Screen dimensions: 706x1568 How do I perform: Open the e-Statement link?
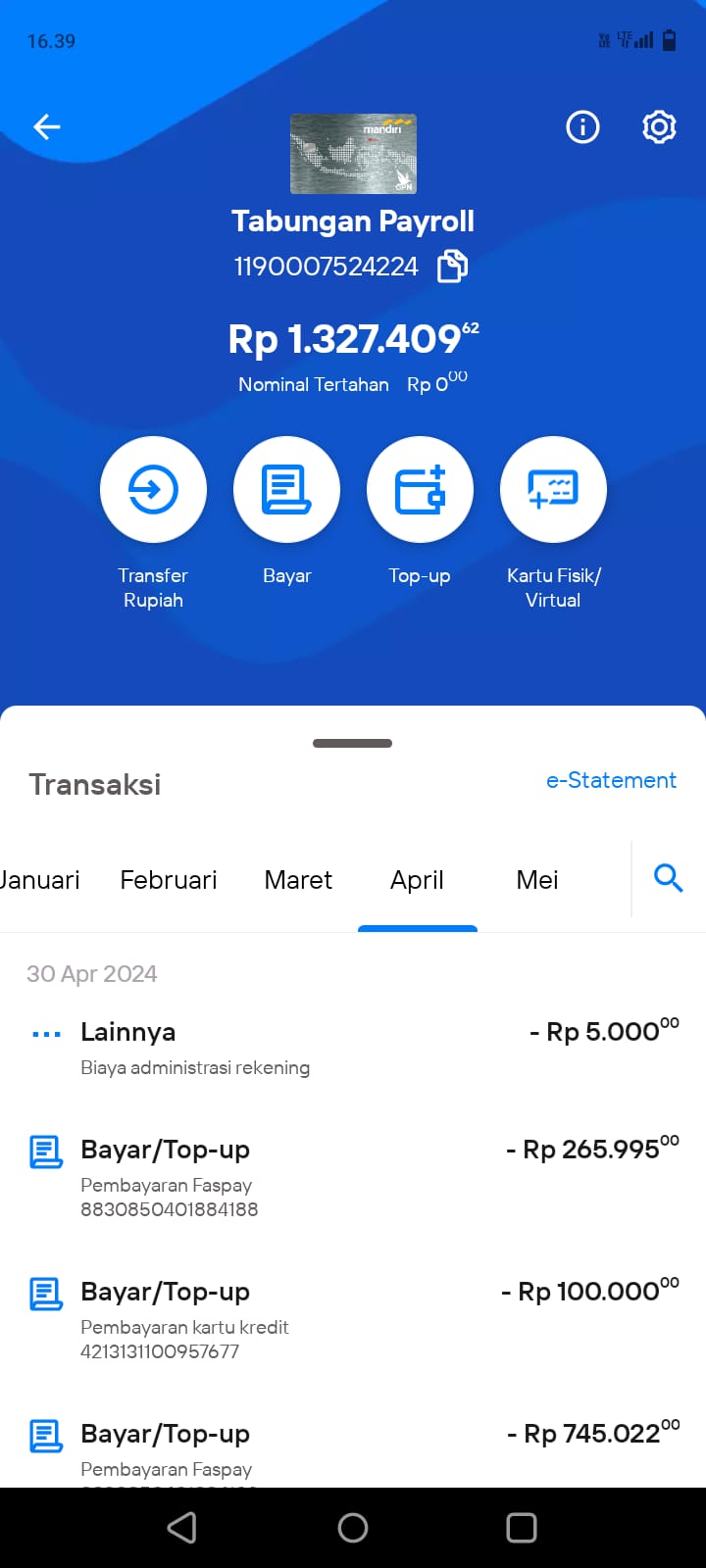611,780
